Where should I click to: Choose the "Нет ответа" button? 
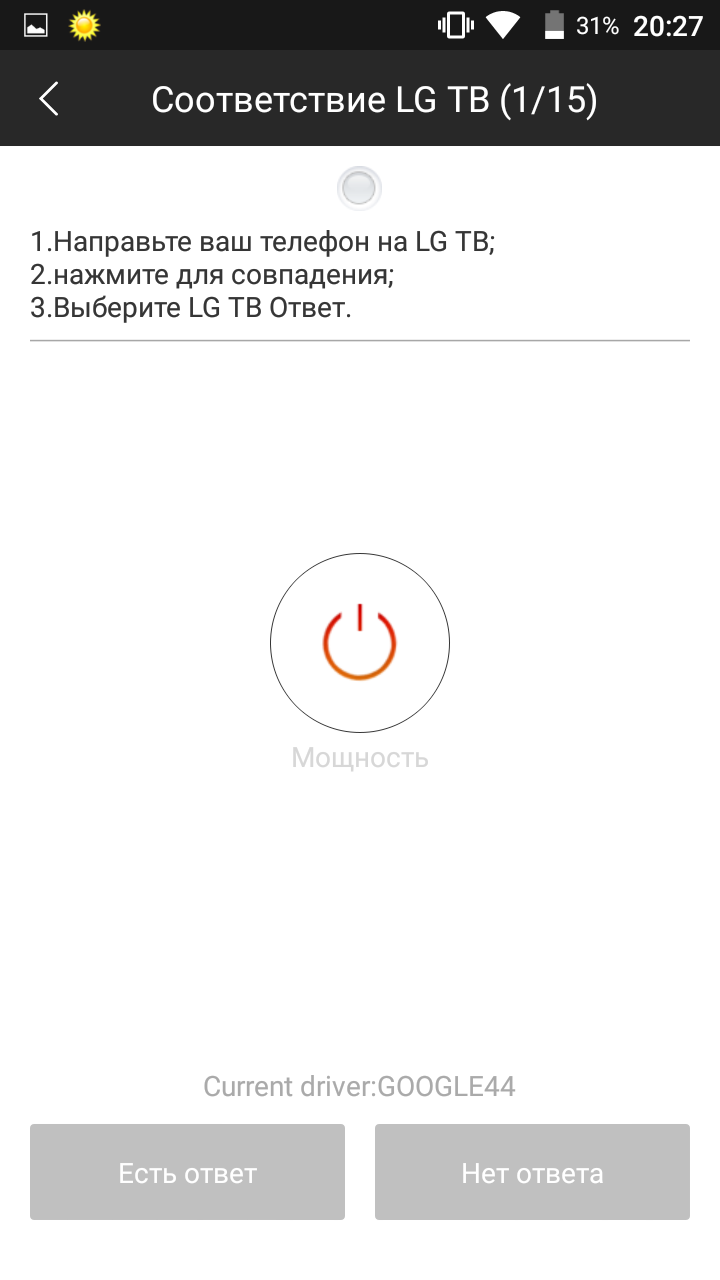(x=532, y=1172)
